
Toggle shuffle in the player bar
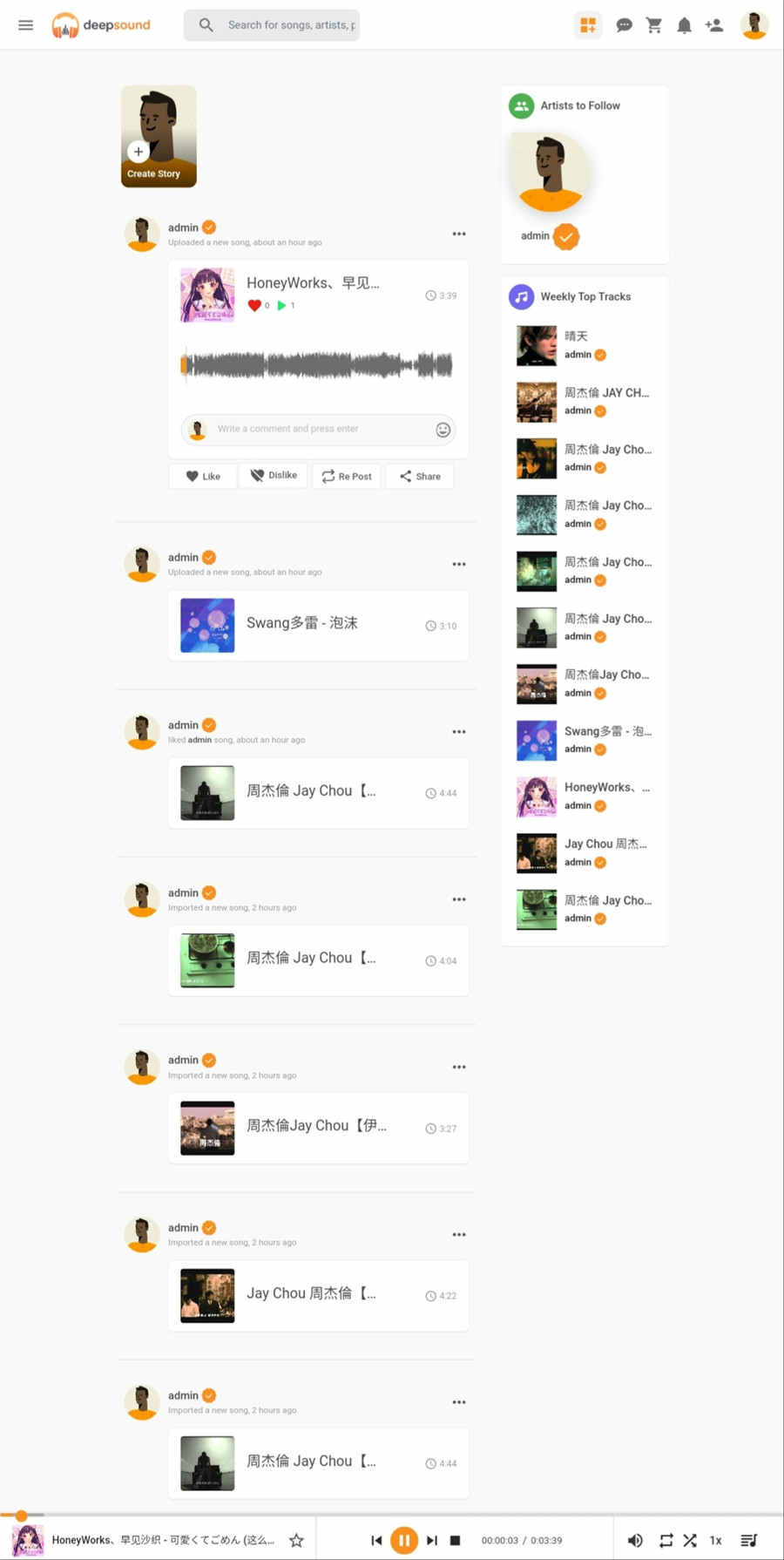(x=690, y=1539)
